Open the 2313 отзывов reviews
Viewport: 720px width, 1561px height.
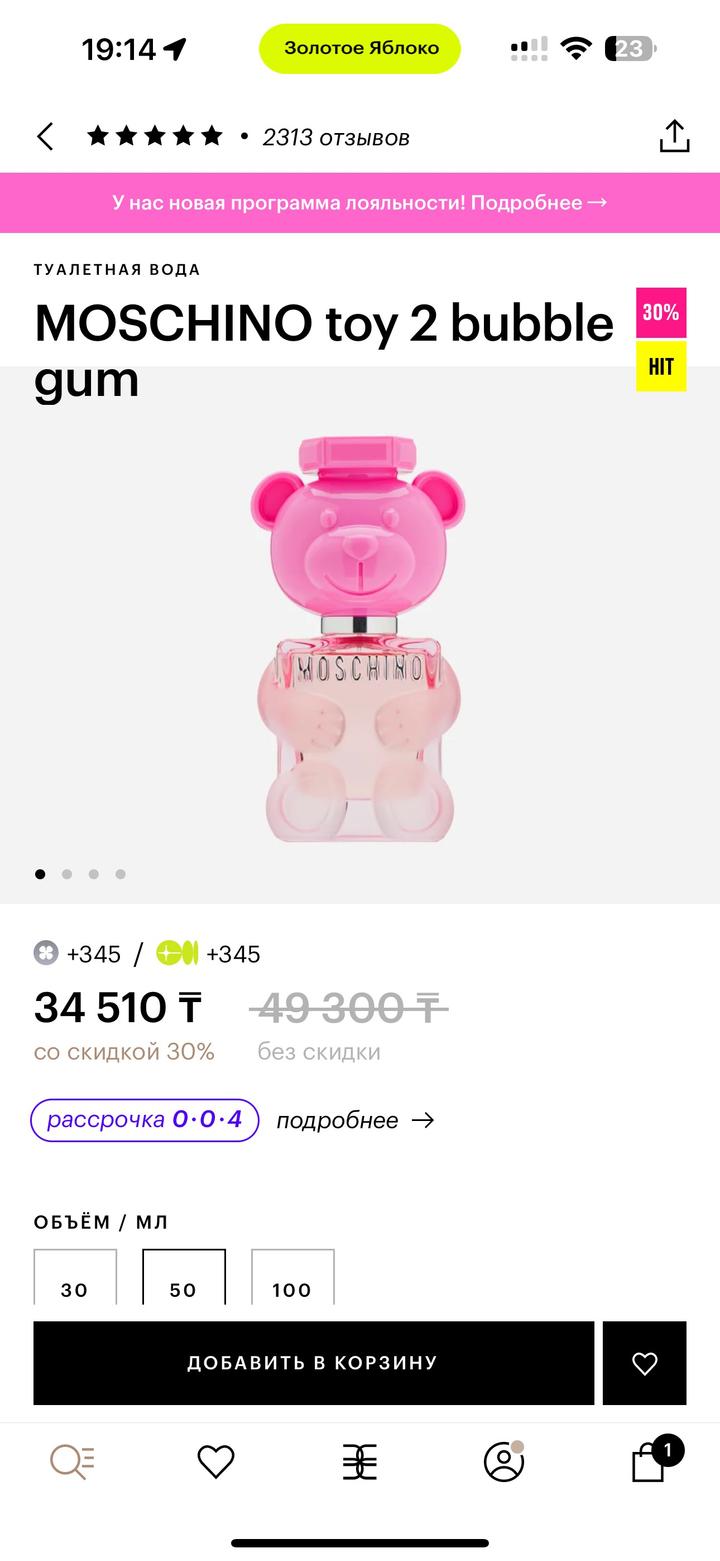tap(335, 137)
